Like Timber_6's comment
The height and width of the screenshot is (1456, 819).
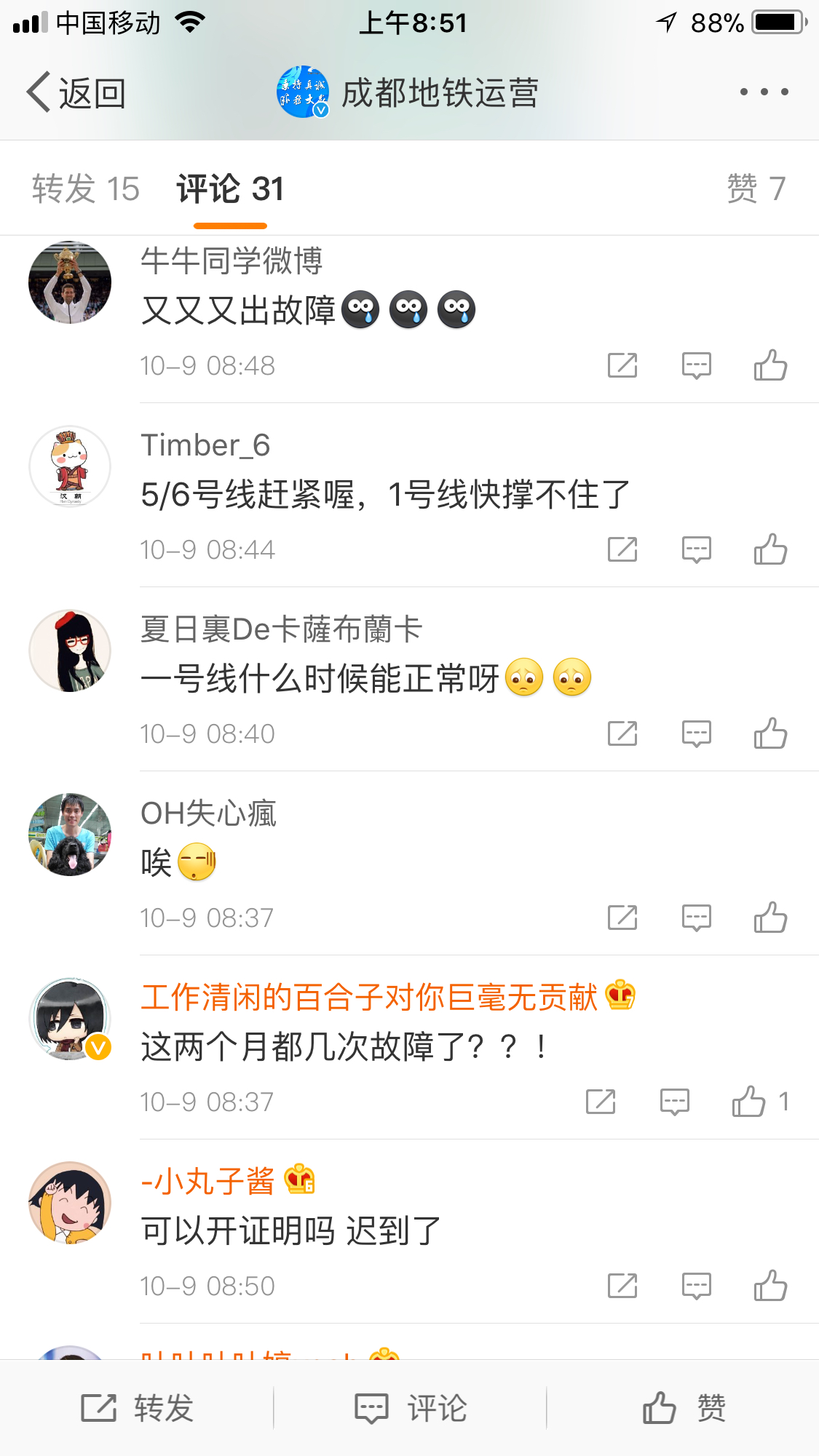[770, 549]
